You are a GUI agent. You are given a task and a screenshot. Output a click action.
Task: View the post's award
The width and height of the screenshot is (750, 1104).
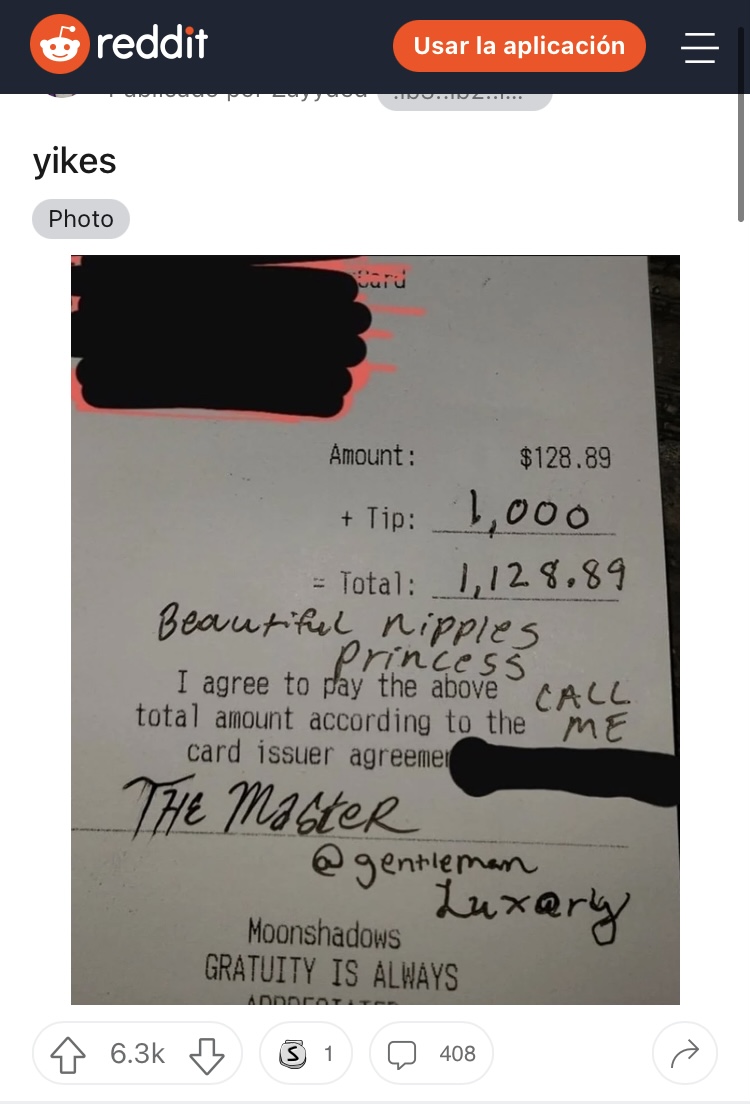305,1054
